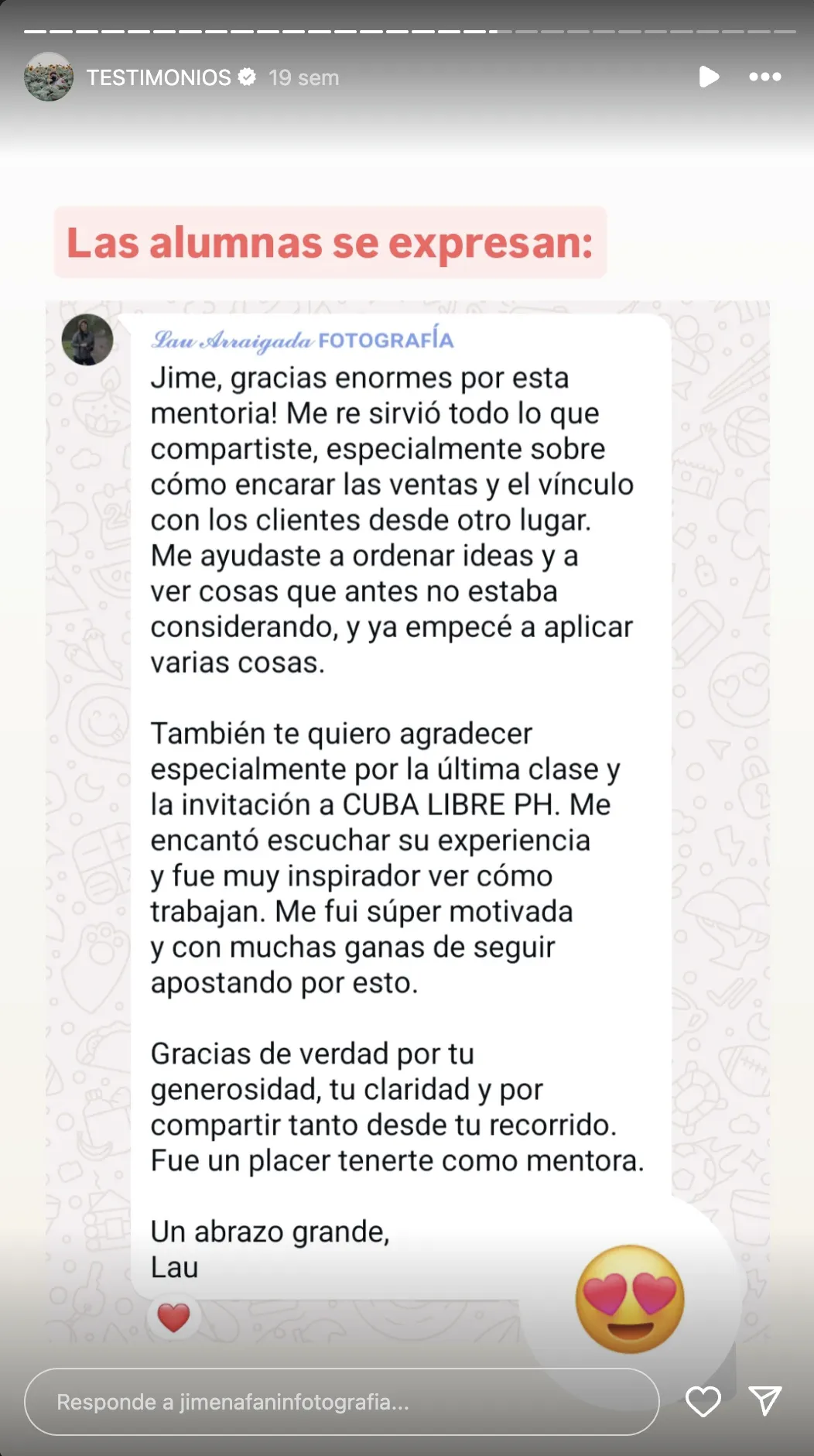Open the three-dot story options menu
This screenshot has width=814, height=1456.
click(764, 77)
